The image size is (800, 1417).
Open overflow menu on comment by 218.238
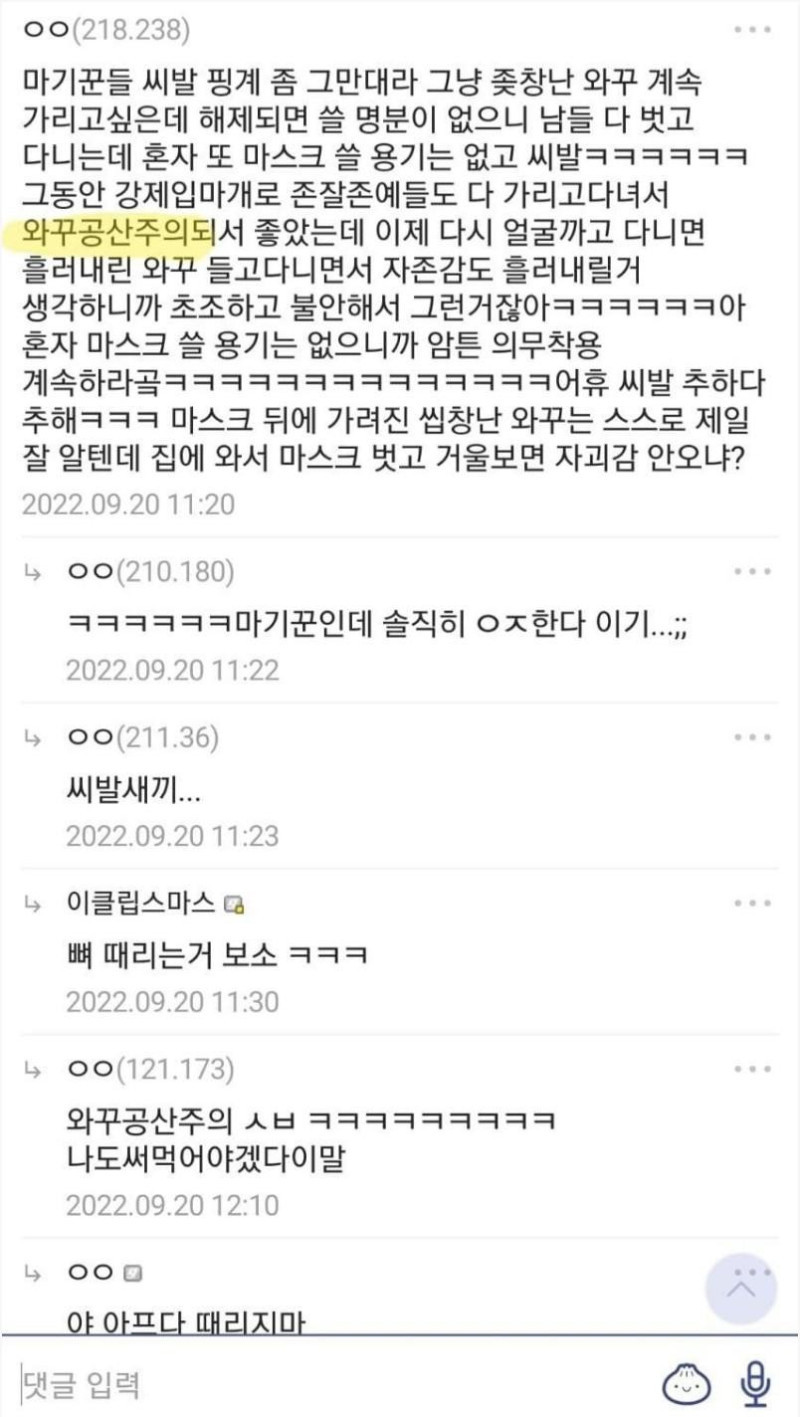[x=752, y=30]
